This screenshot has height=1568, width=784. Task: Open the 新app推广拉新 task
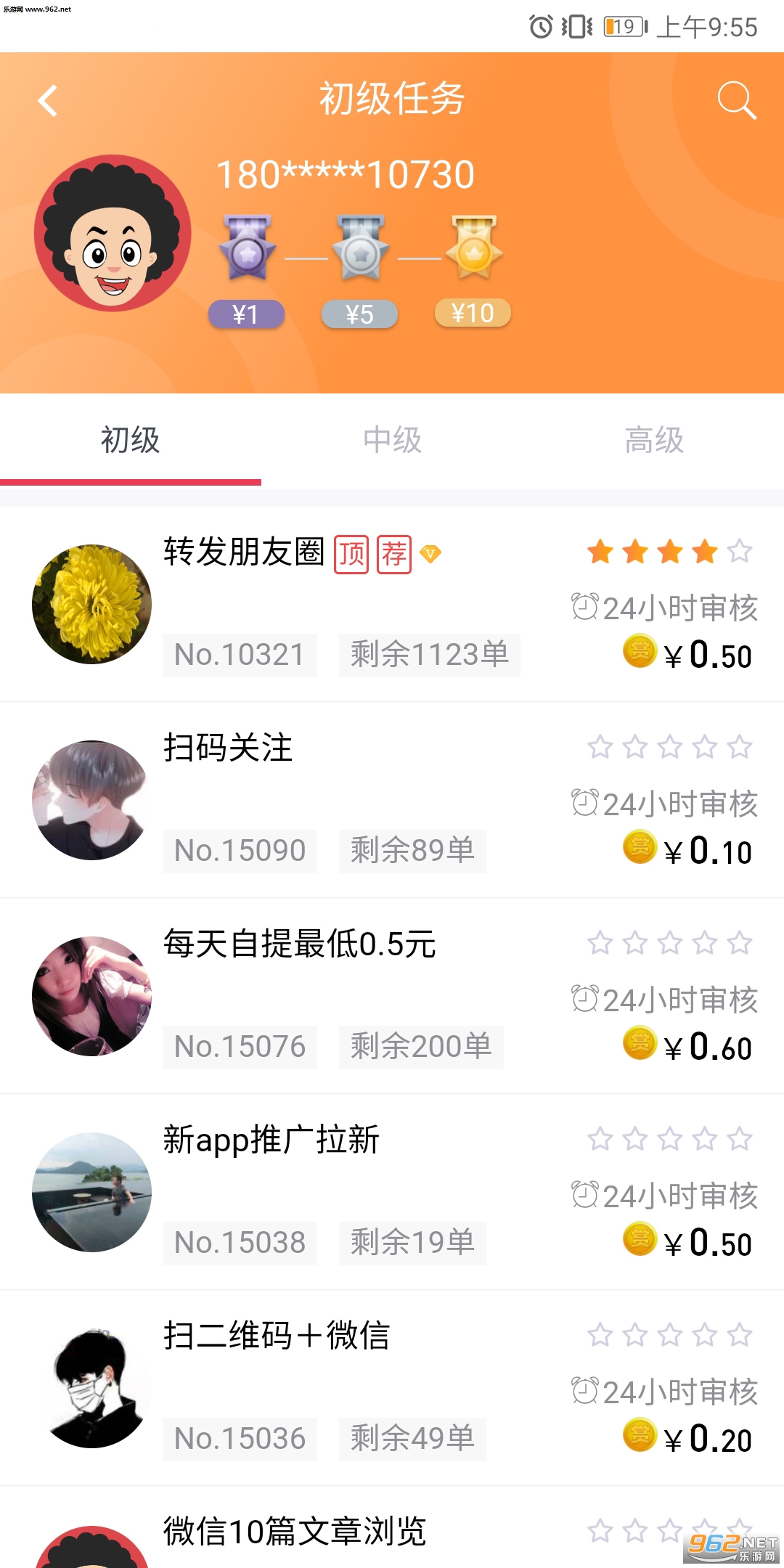tap(271, 1140)
